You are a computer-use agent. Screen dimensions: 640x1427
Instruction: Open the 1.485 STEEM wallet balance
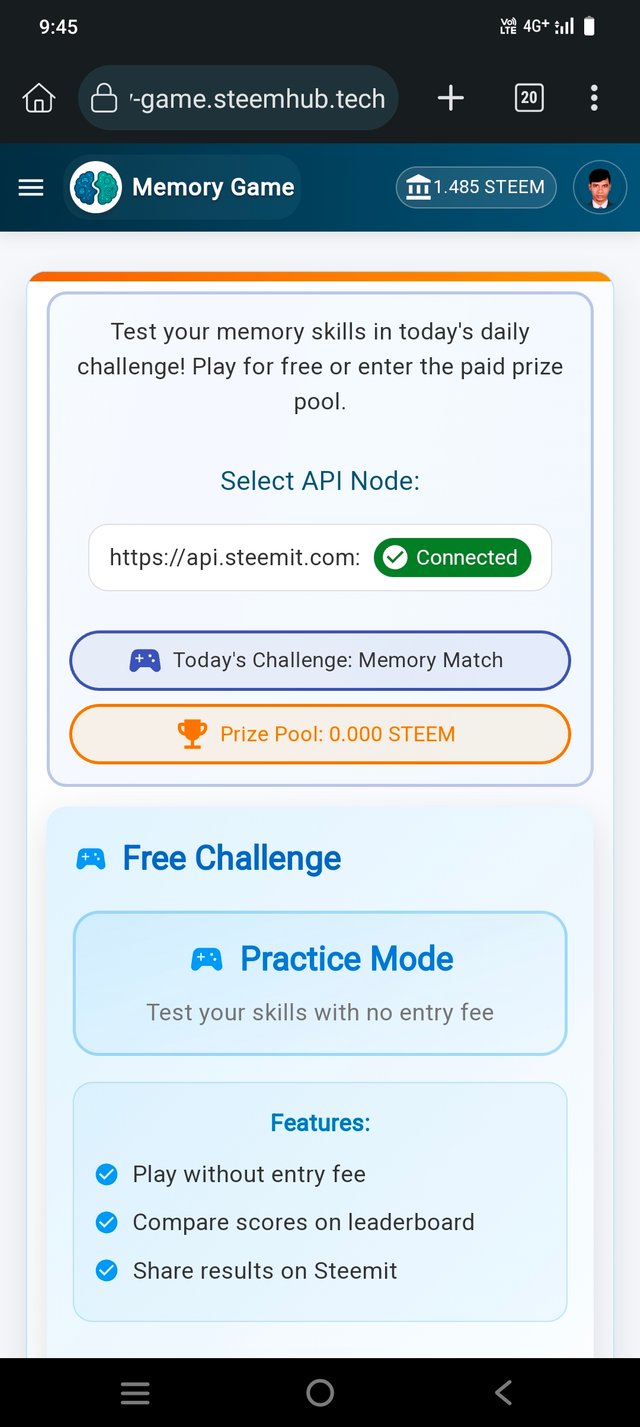[476, 187]
